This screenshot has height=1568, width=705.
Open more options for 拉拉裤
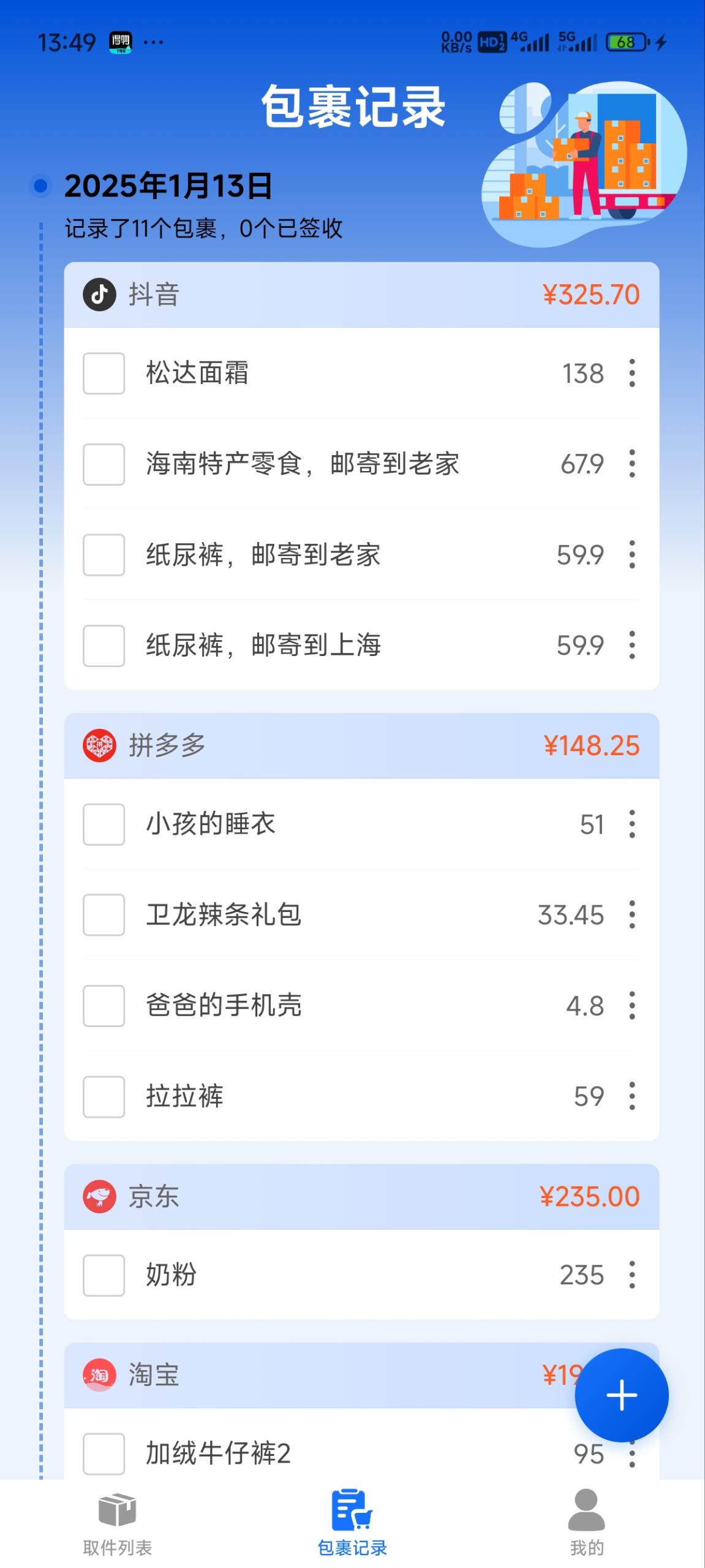coord(631,1096)
